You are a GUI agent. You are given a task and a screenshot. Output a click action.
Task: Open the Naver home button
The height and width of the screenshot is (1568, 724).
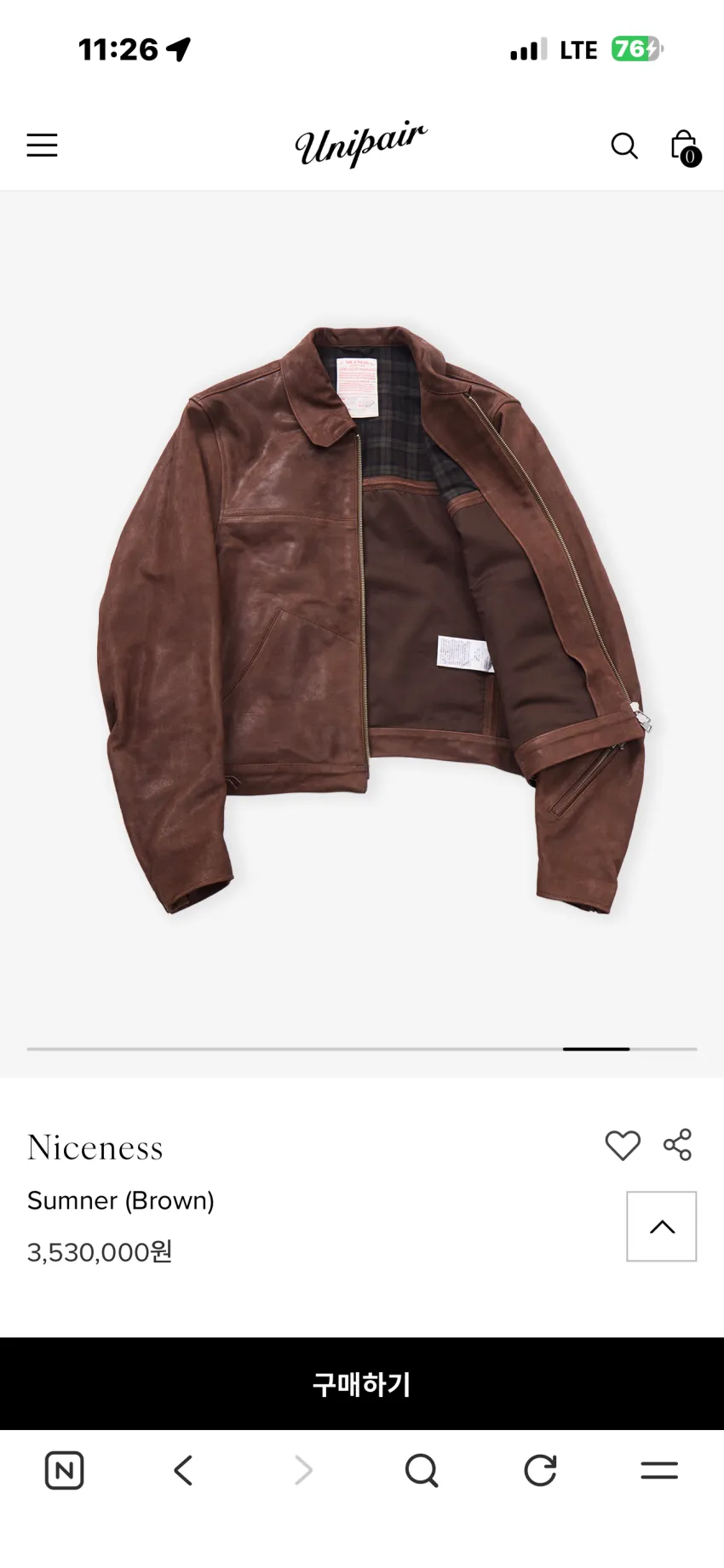pos(64,1470)
